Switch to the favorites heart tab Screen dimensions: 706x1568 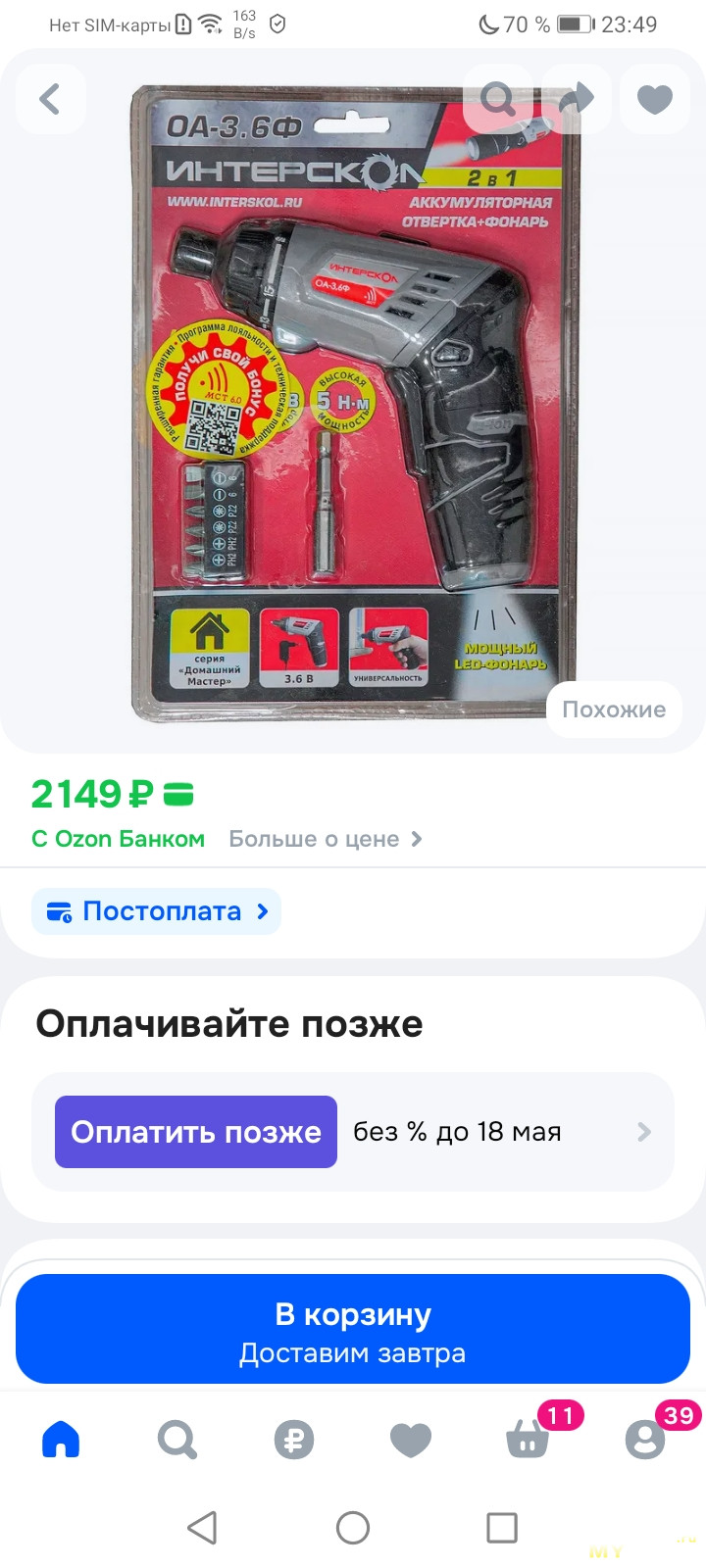click(411, 1440)
